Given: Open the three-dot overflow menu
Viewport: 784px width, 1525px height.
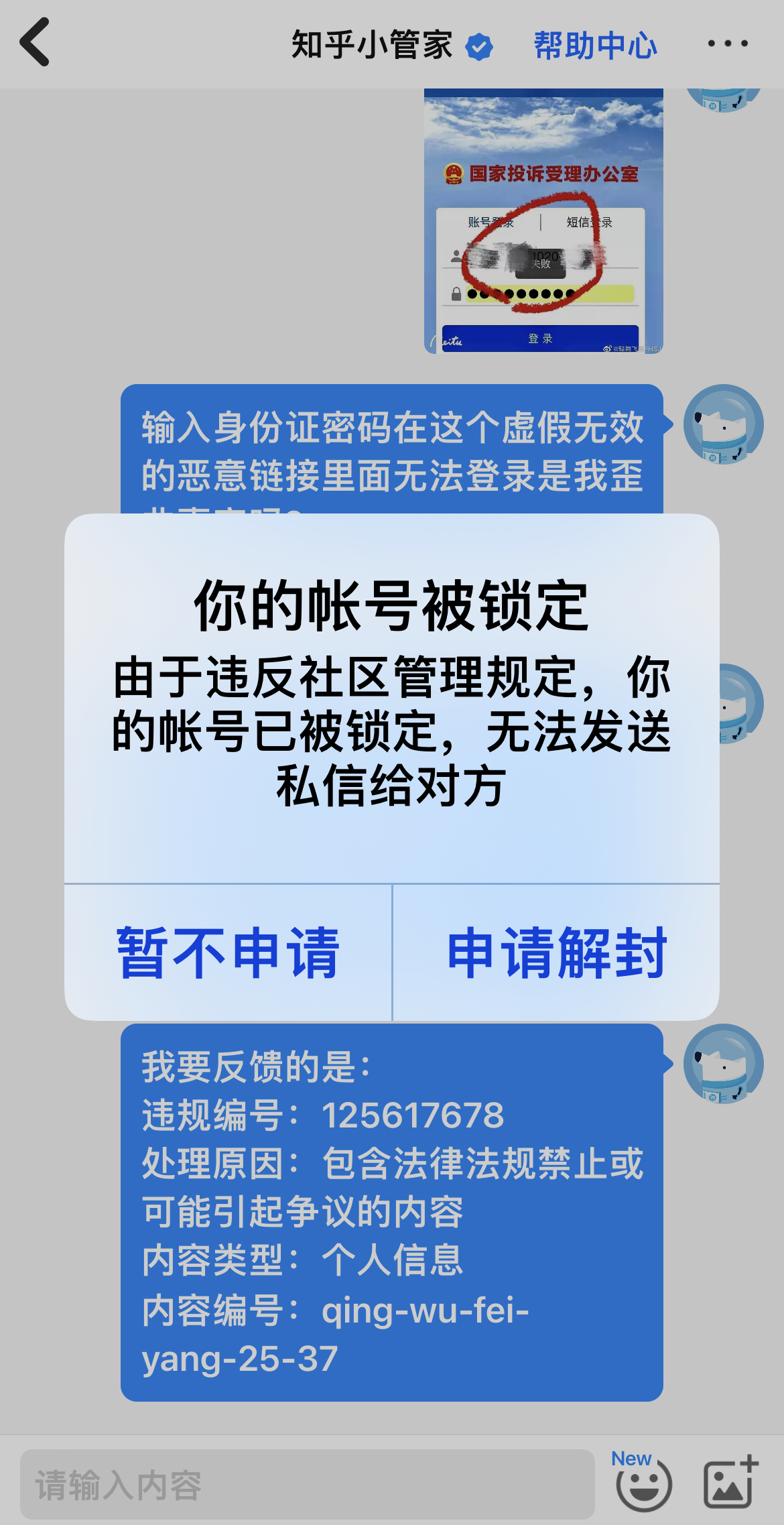Looking at the screenshot, I should 728,44.
